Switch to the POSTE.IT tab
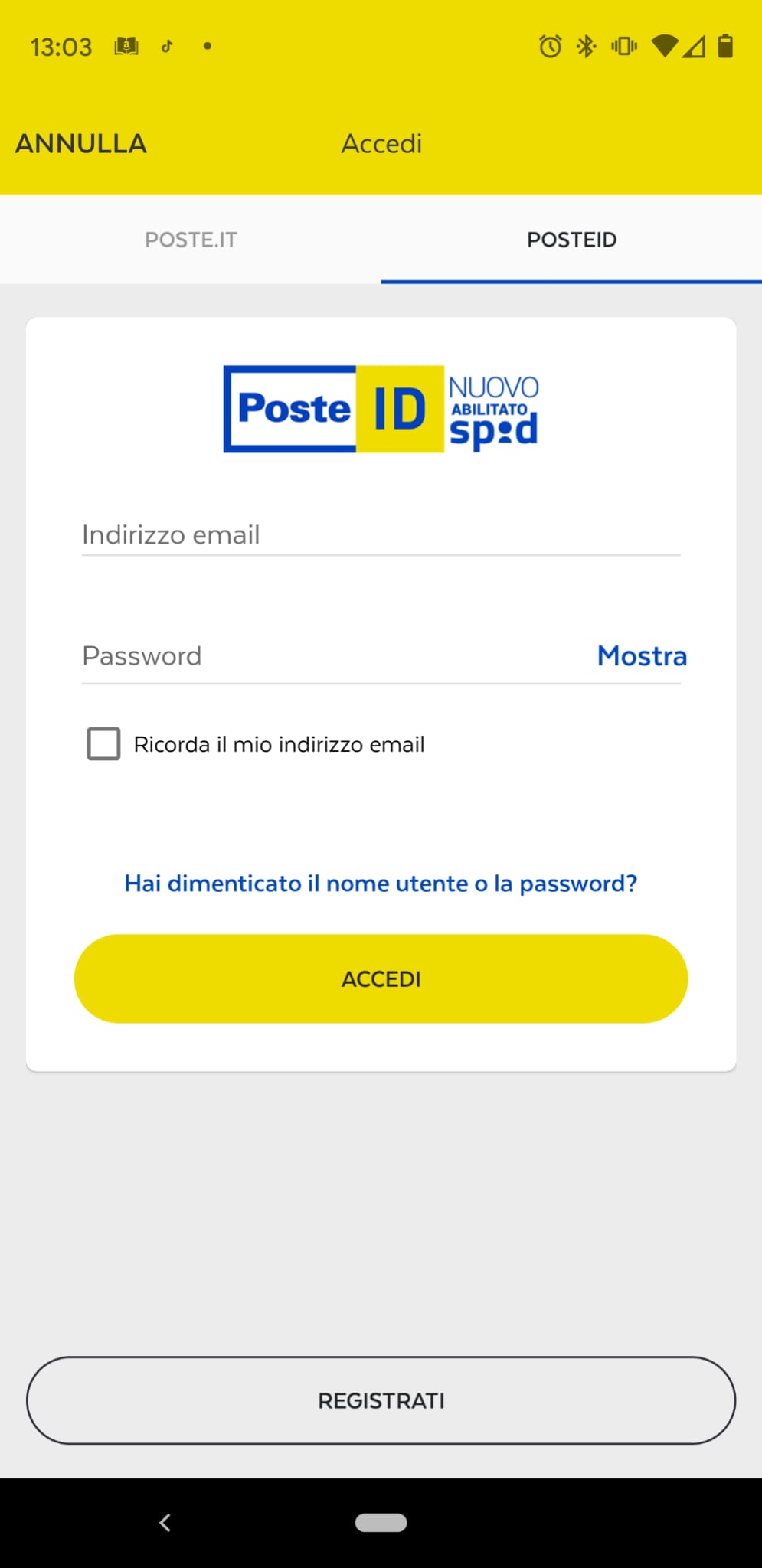 pos(191,240)
